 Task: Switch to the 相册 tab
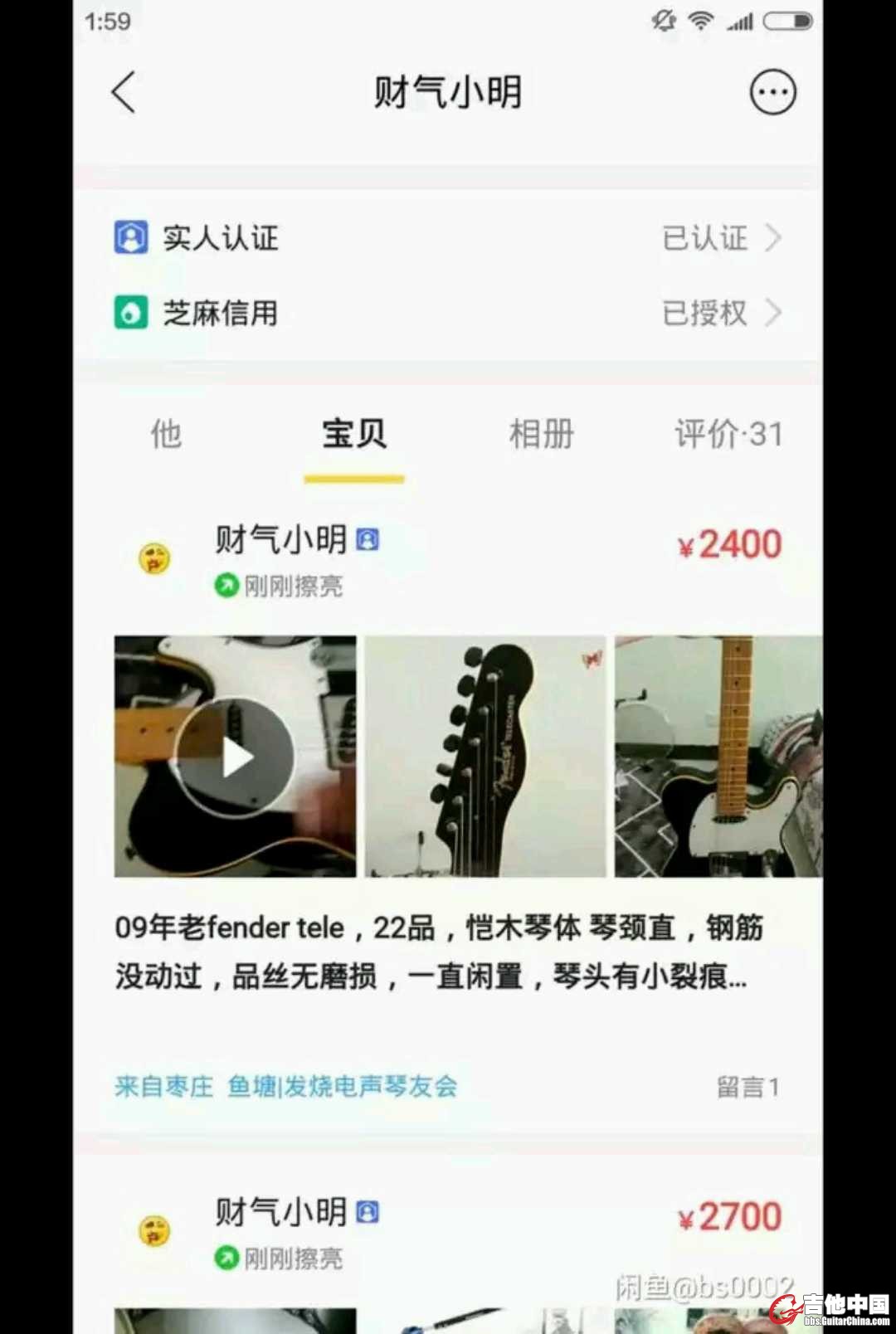tap(541, 434)
